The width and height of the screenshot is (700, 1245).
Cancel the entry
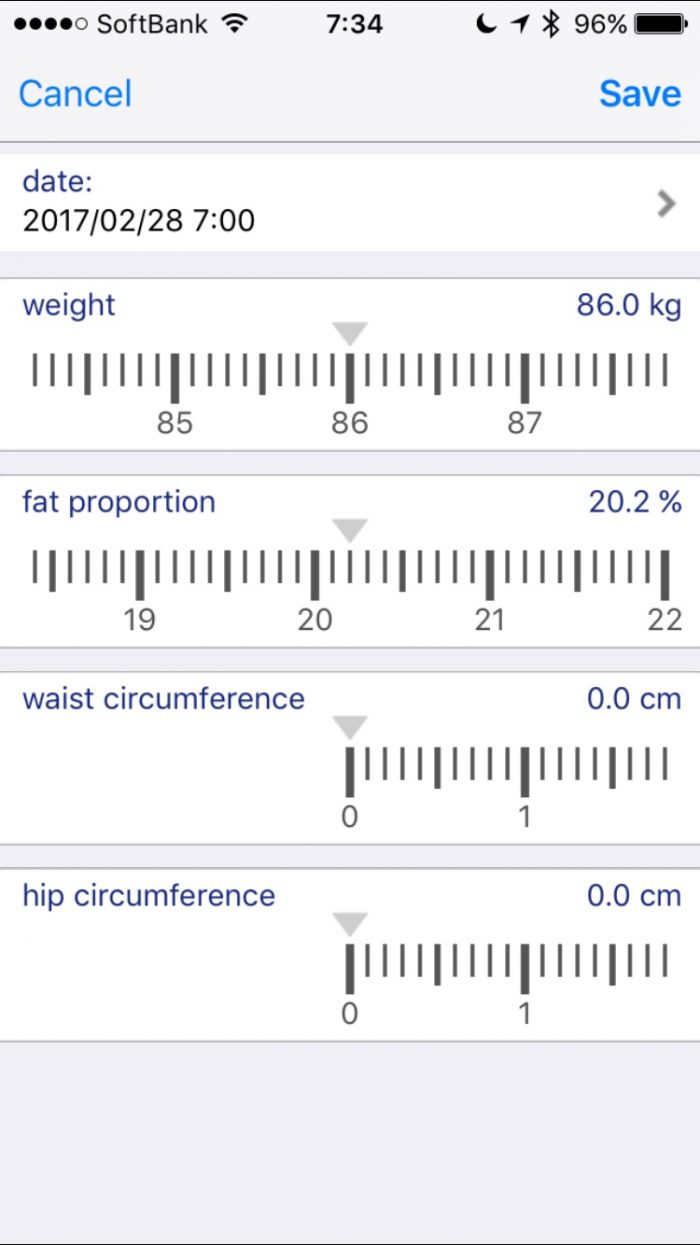[x=75, y=94]
